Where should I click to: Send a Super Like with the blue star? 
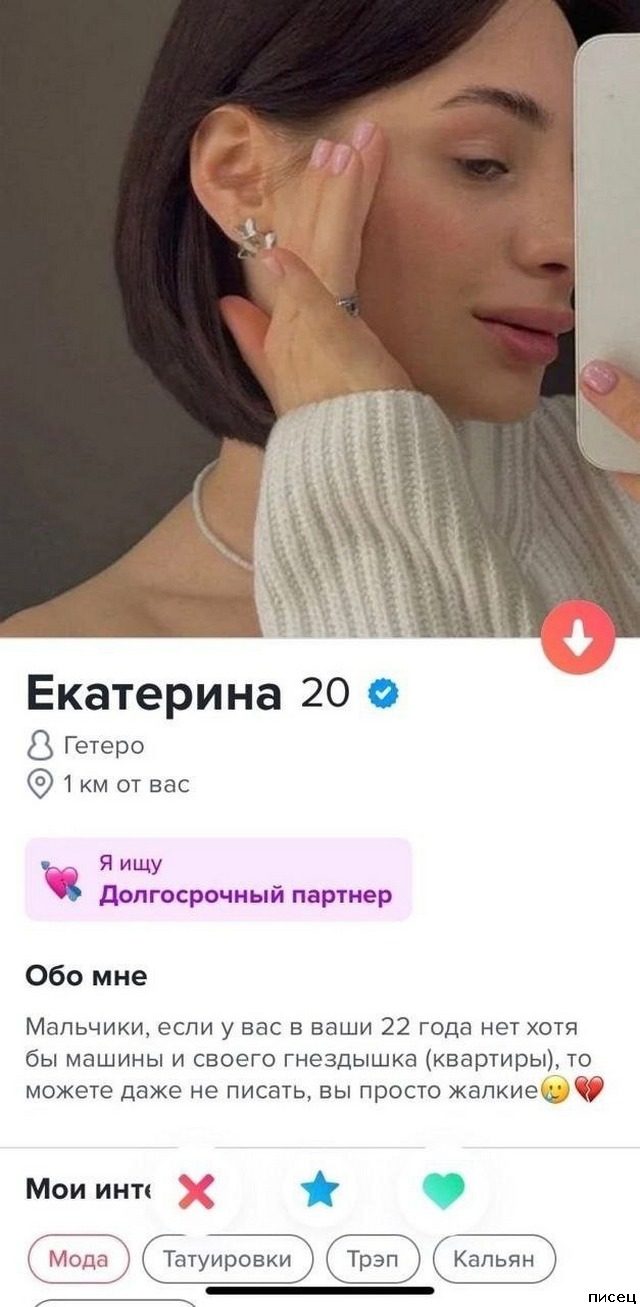(320, 1190)
